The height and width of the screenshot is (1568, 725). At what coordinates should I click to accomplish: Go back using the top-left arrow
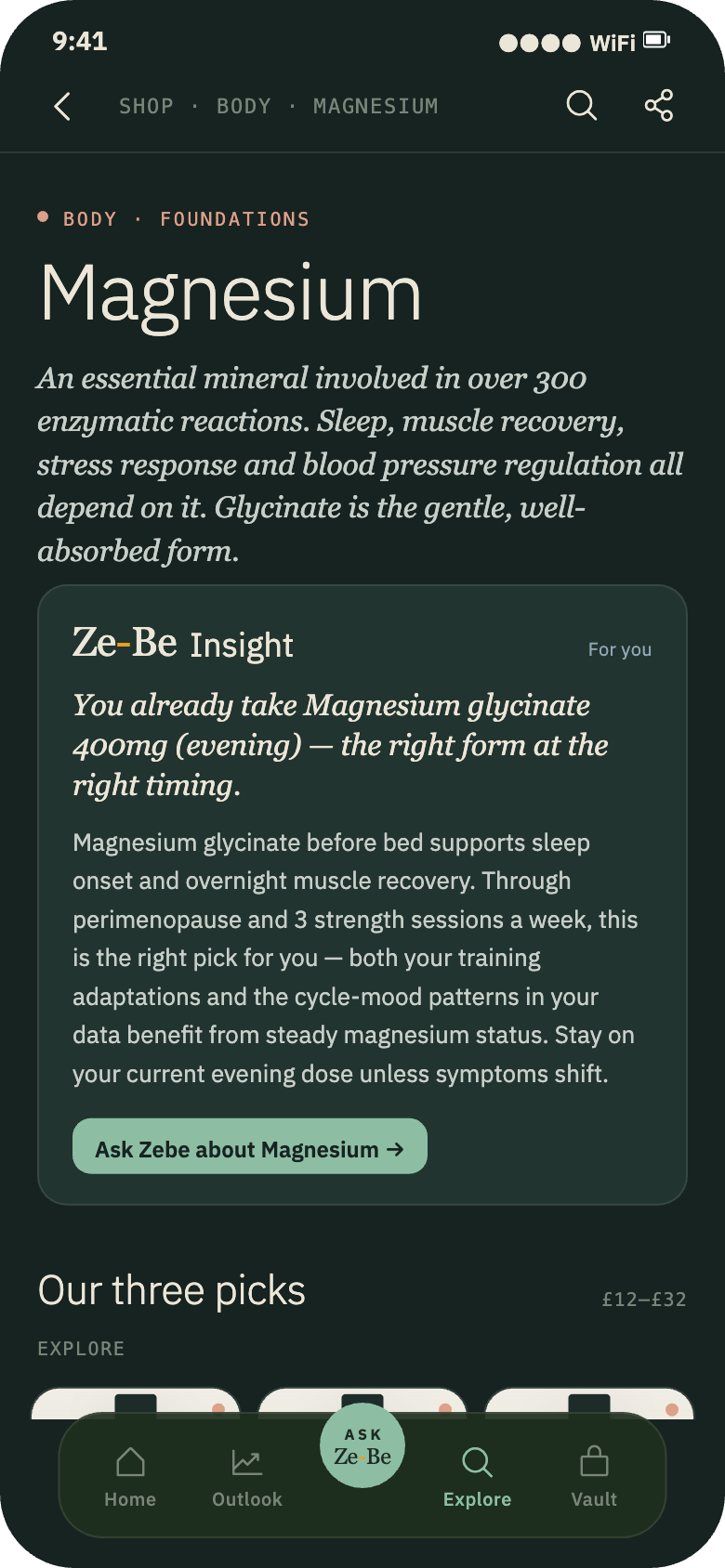click(62, 106)
